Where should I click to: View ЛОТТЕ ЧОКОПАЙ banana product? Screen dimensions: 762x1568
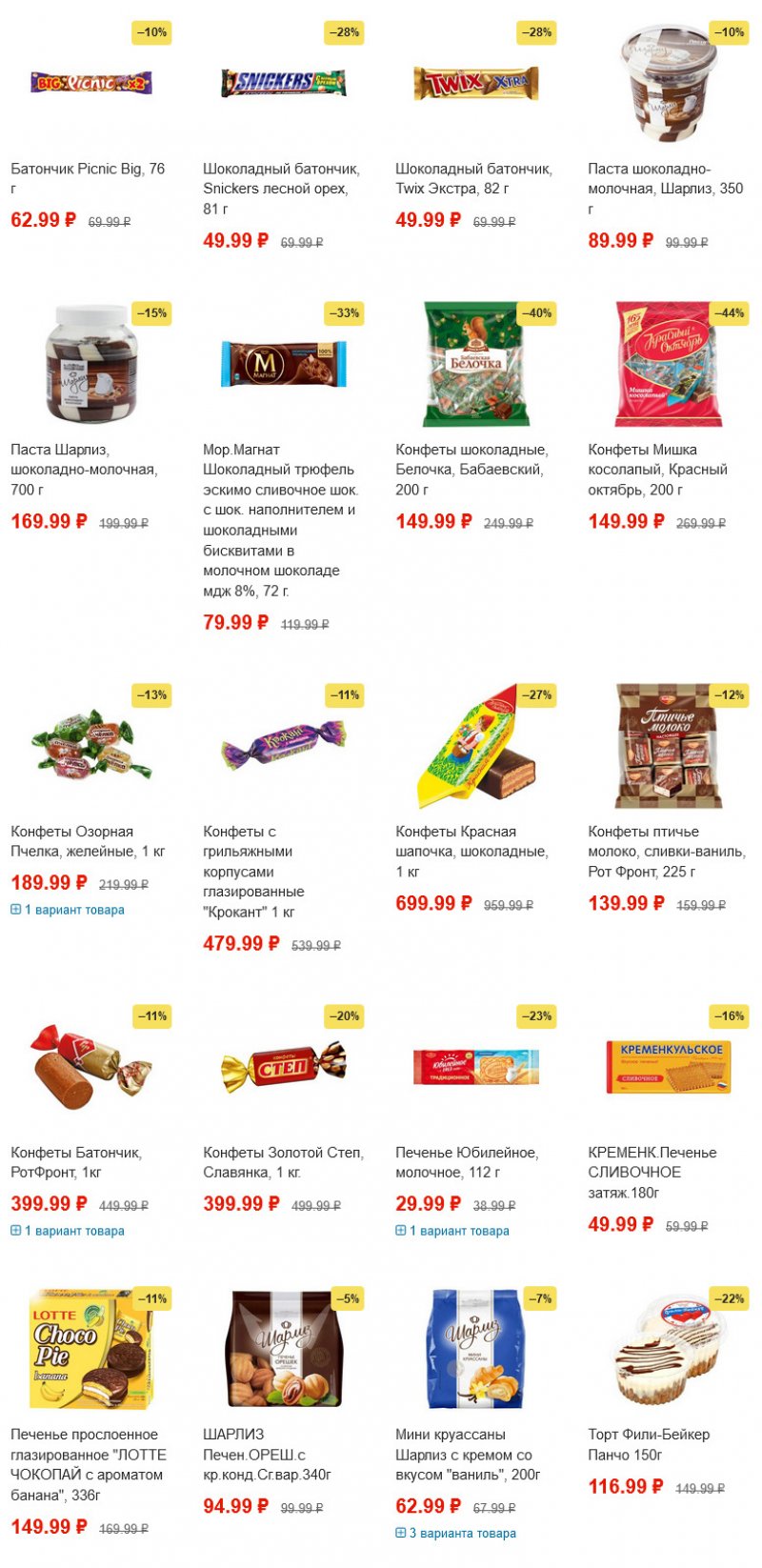[89, 1465]
